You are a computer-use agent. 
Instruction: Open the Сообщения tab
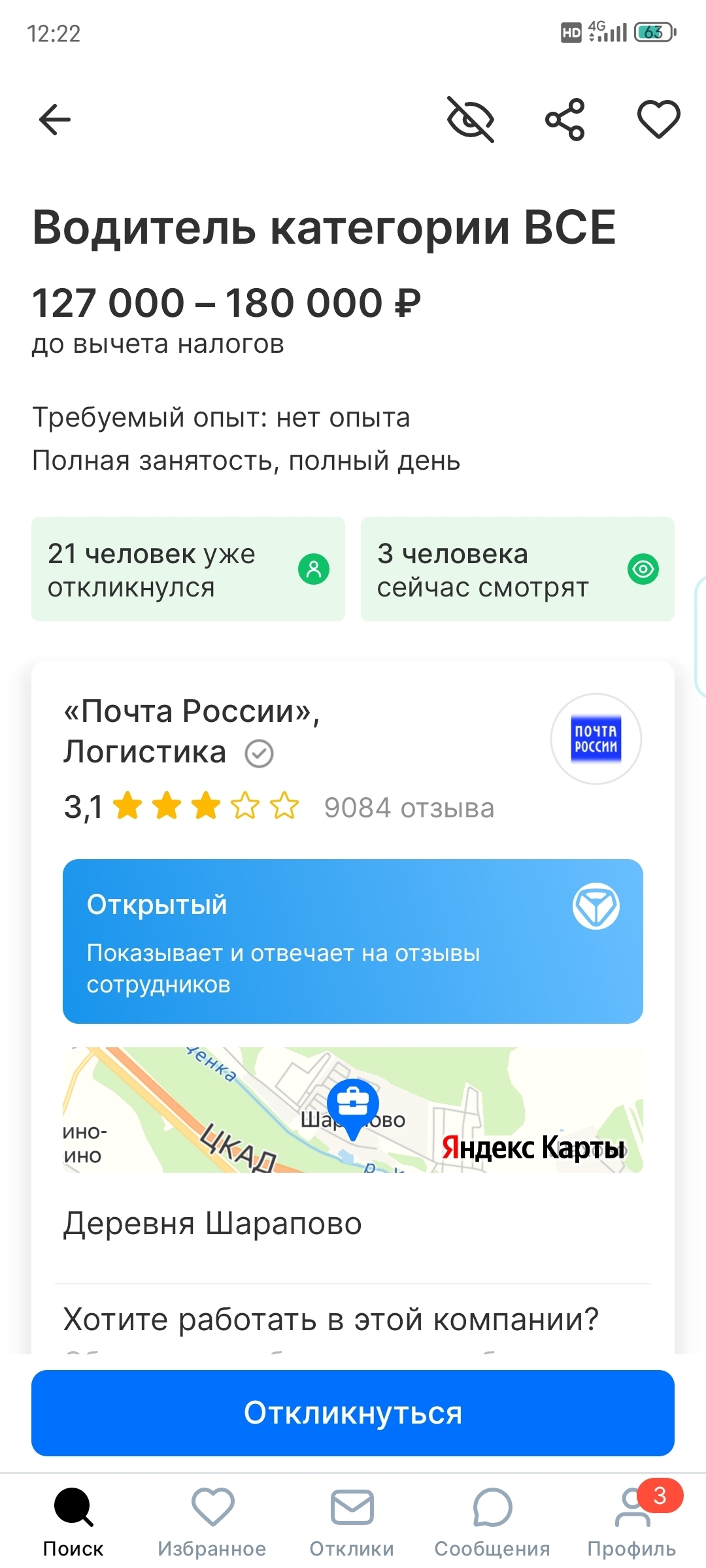tap(492, 1522)
